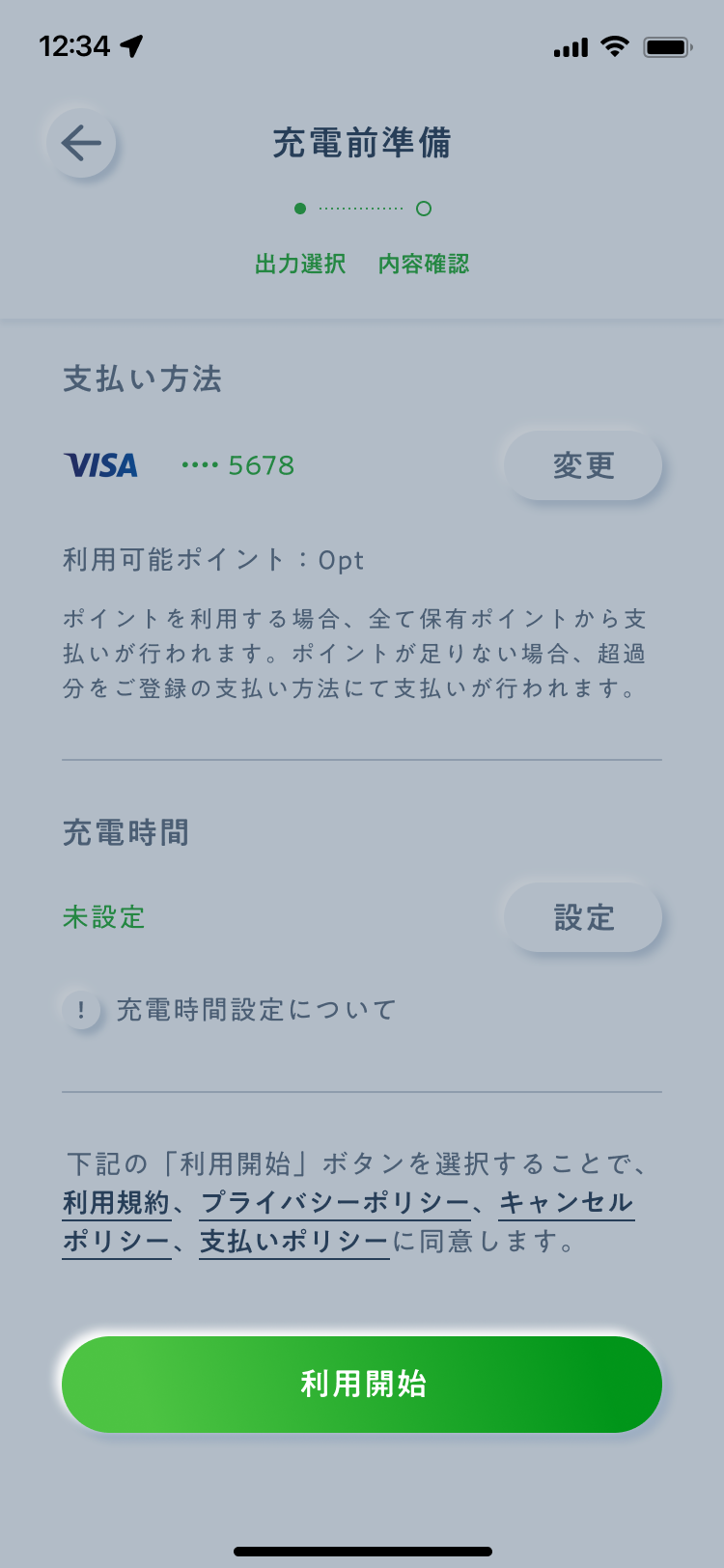Open the 利用規約 link

[116, 1203]
